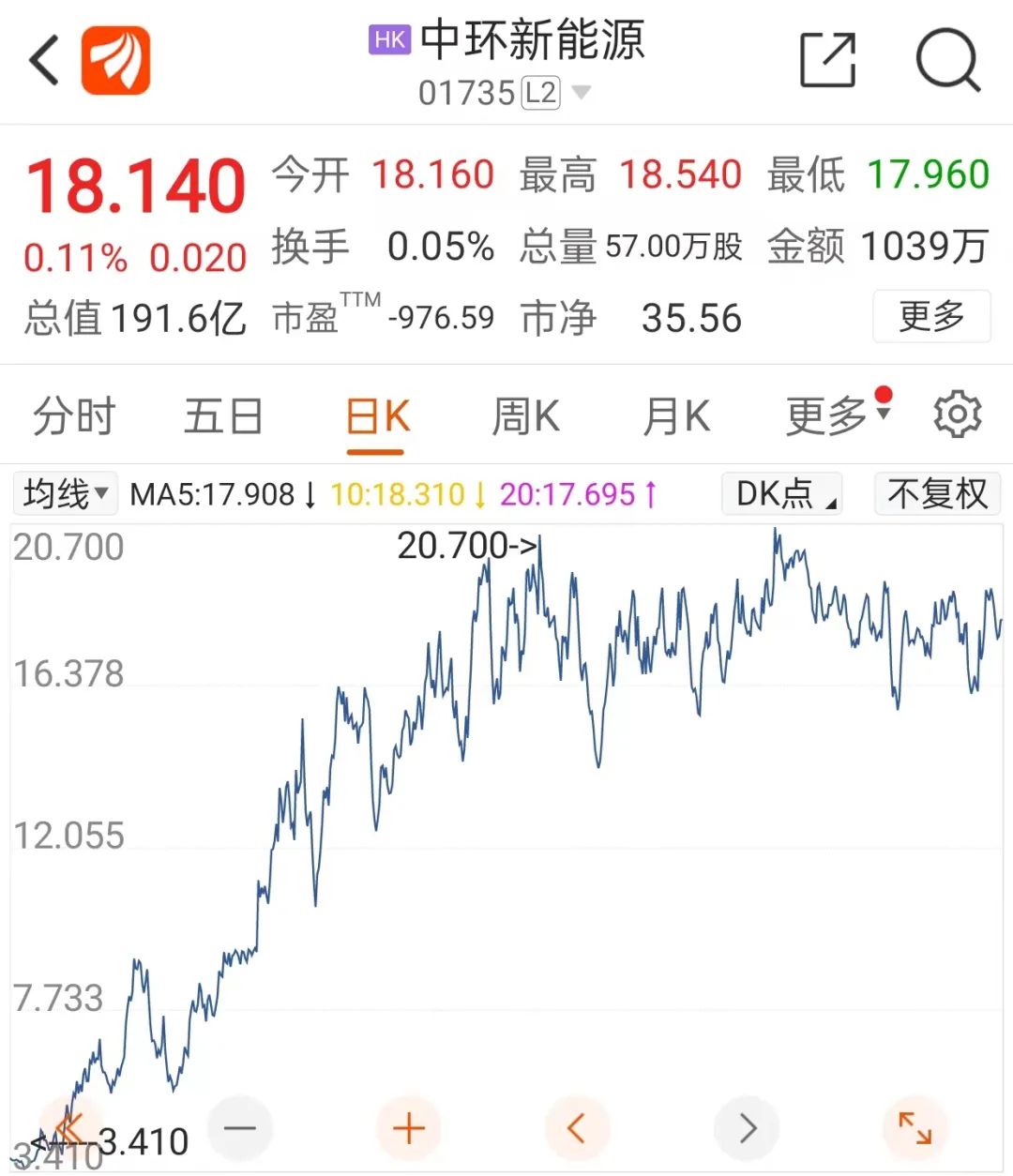The width and height of the screenshot is (1013, 1176).
Task: Open chart settings gear
Action: [957, 415]
